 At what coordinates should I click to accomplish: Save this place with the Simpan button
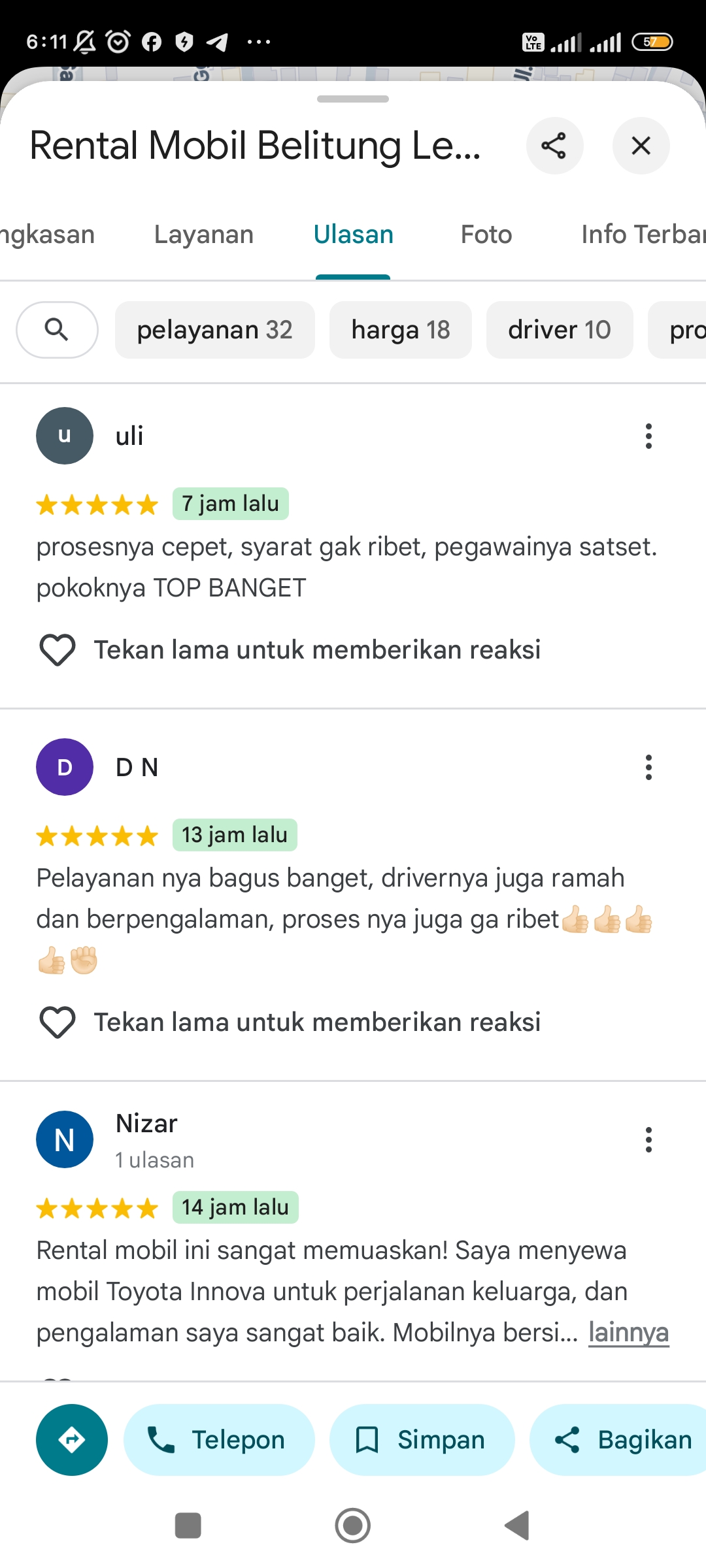422,1440
